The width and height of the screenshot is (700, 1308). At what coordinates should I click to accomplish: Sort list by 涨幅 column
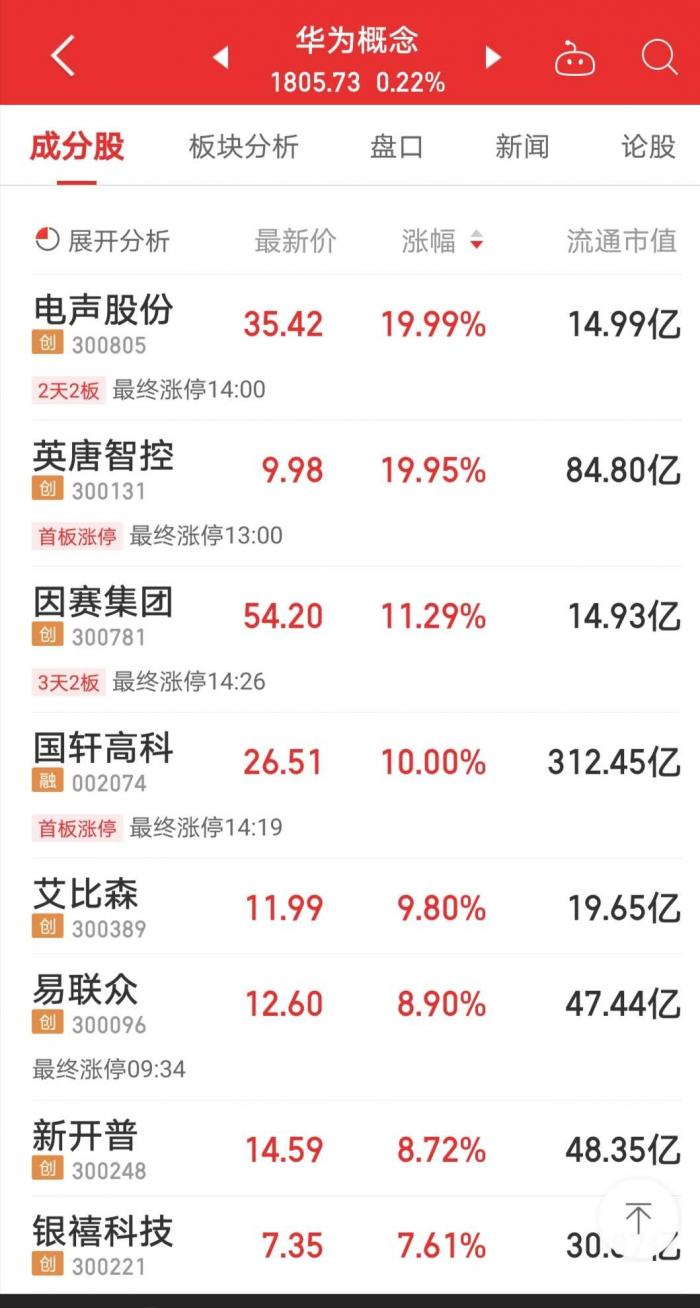[x=442, y=241]
